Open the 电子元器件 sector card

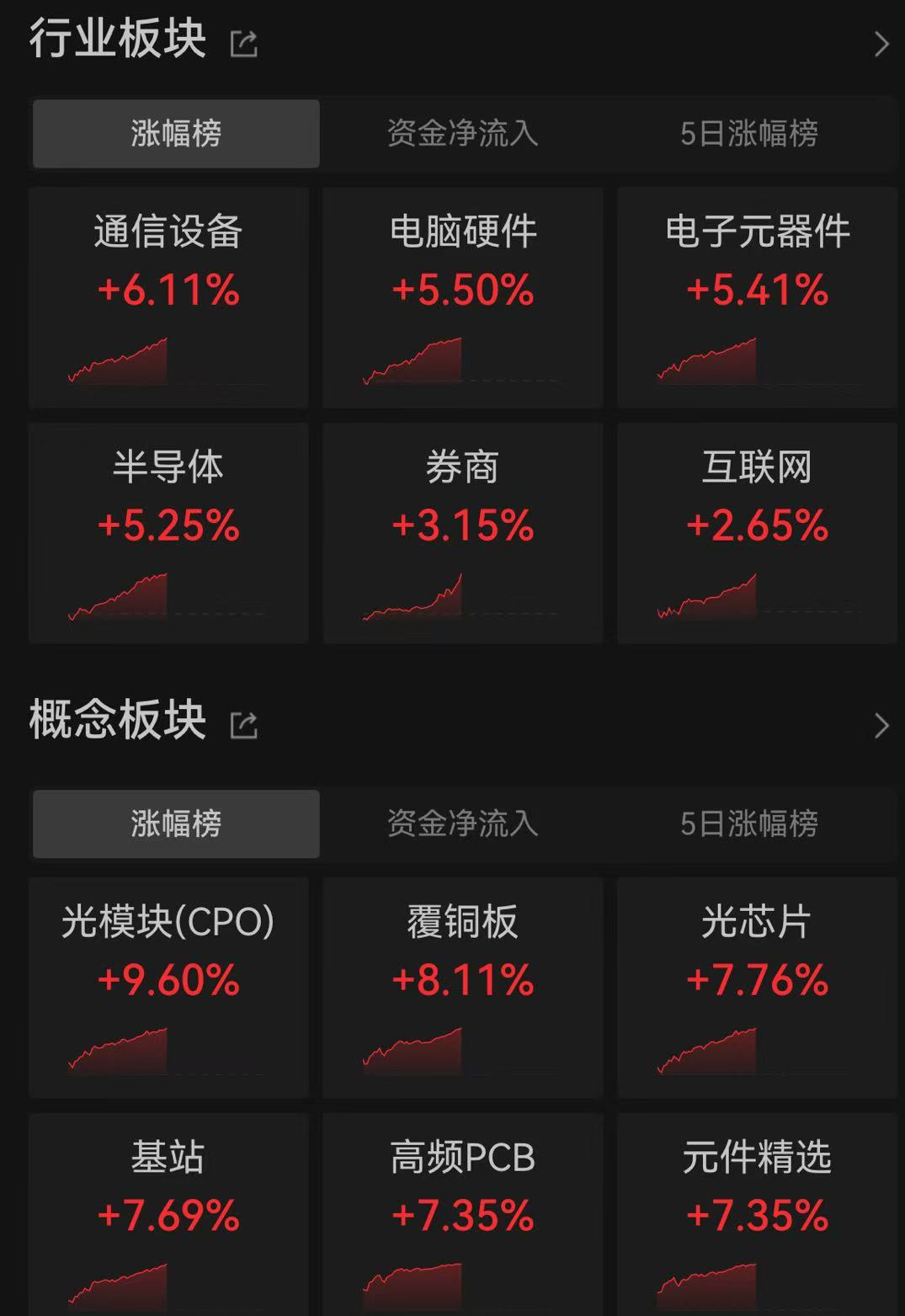click(x=757, y=297)
